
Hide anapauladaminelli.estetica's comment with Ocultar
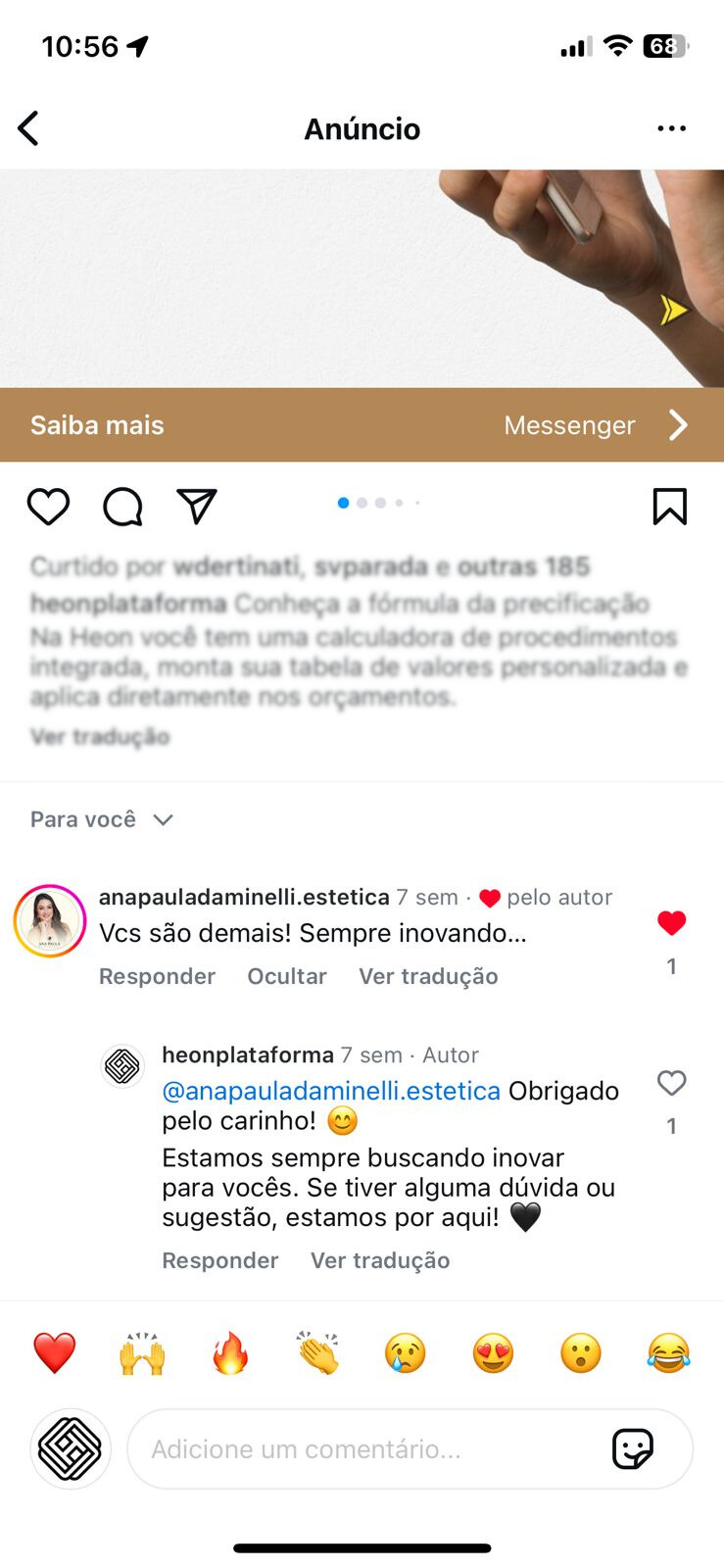287,976
